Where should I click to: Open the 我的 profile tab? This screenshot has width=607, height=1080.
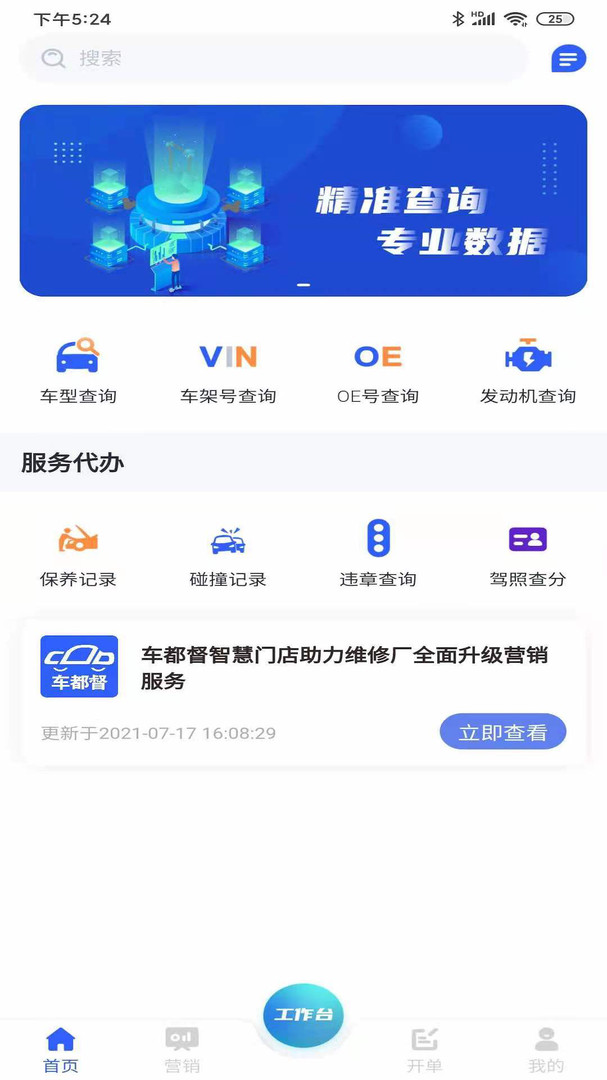[x=546, y=1049]
